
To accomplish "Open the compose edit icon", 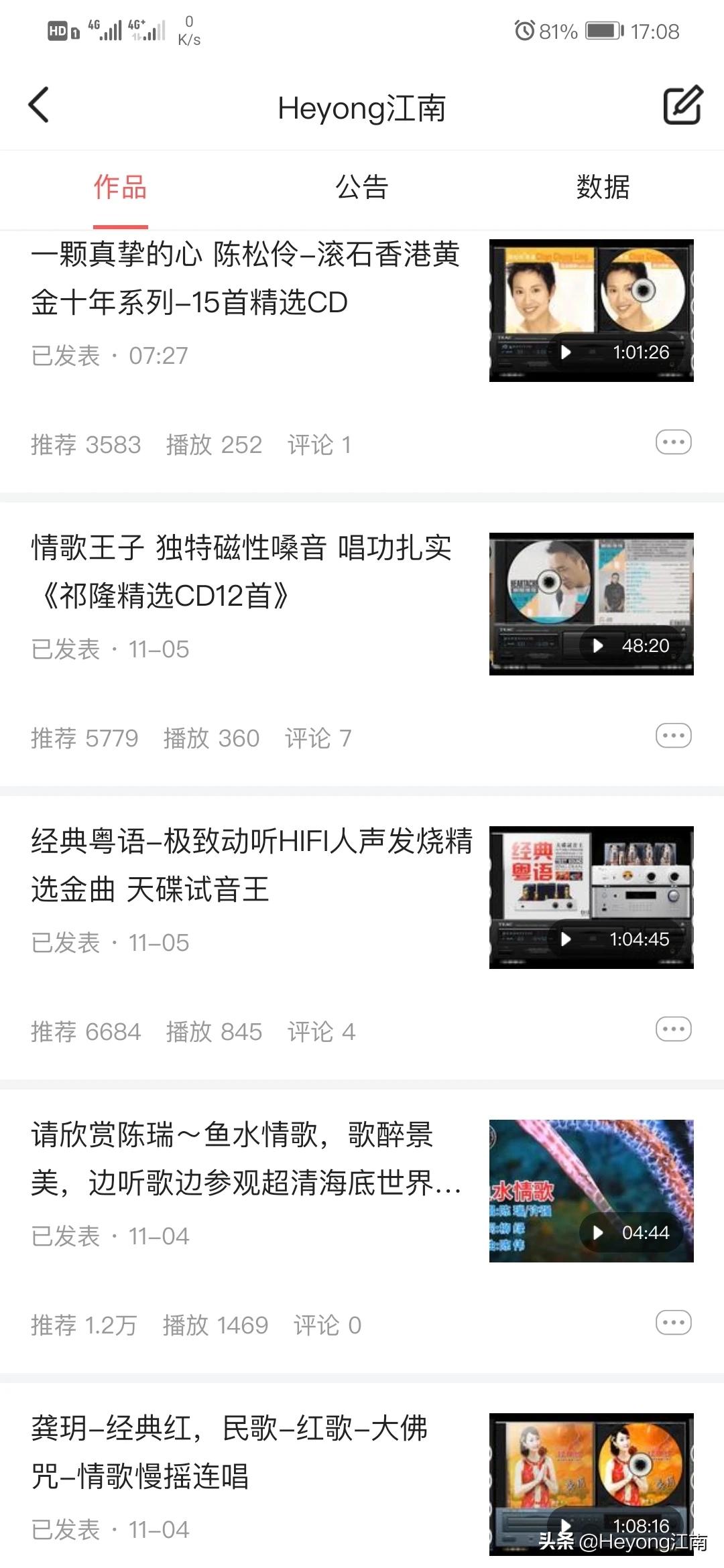I will coord(682,105).
